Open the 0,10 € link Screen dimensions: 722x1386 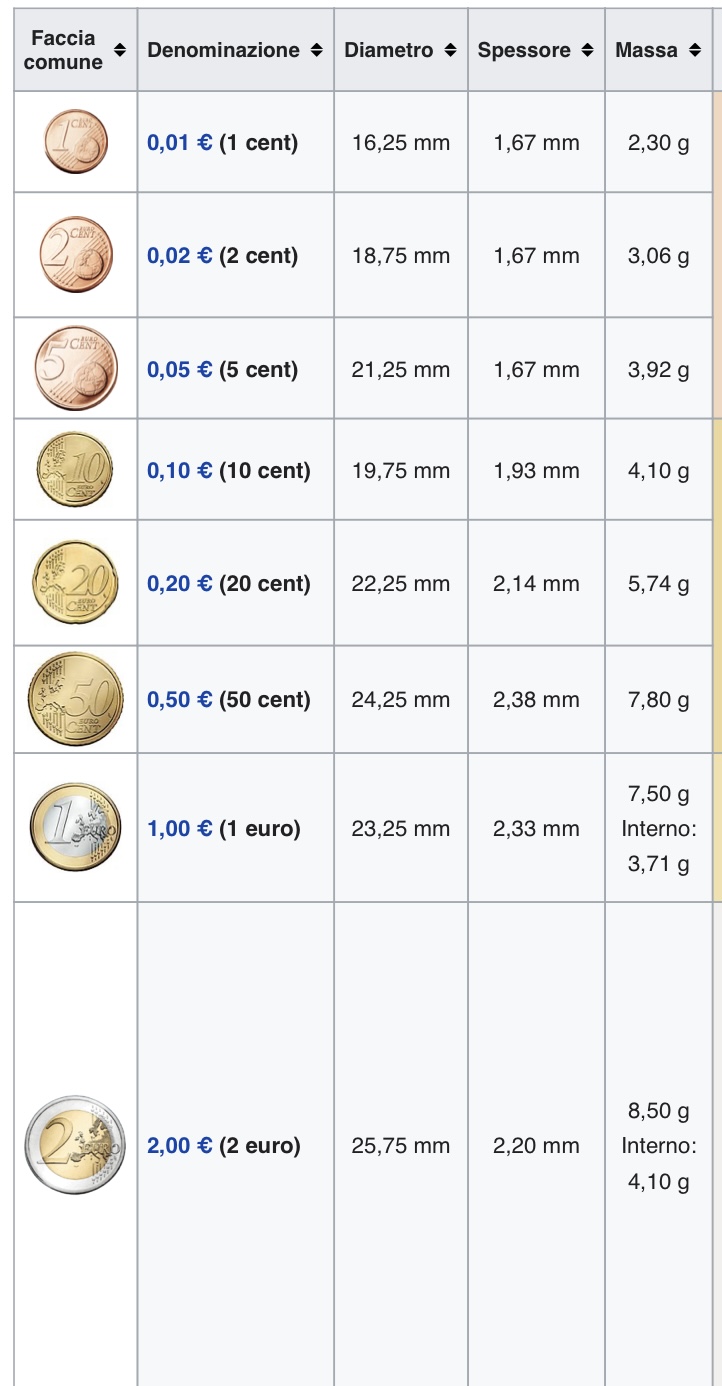tap(180, 471)
